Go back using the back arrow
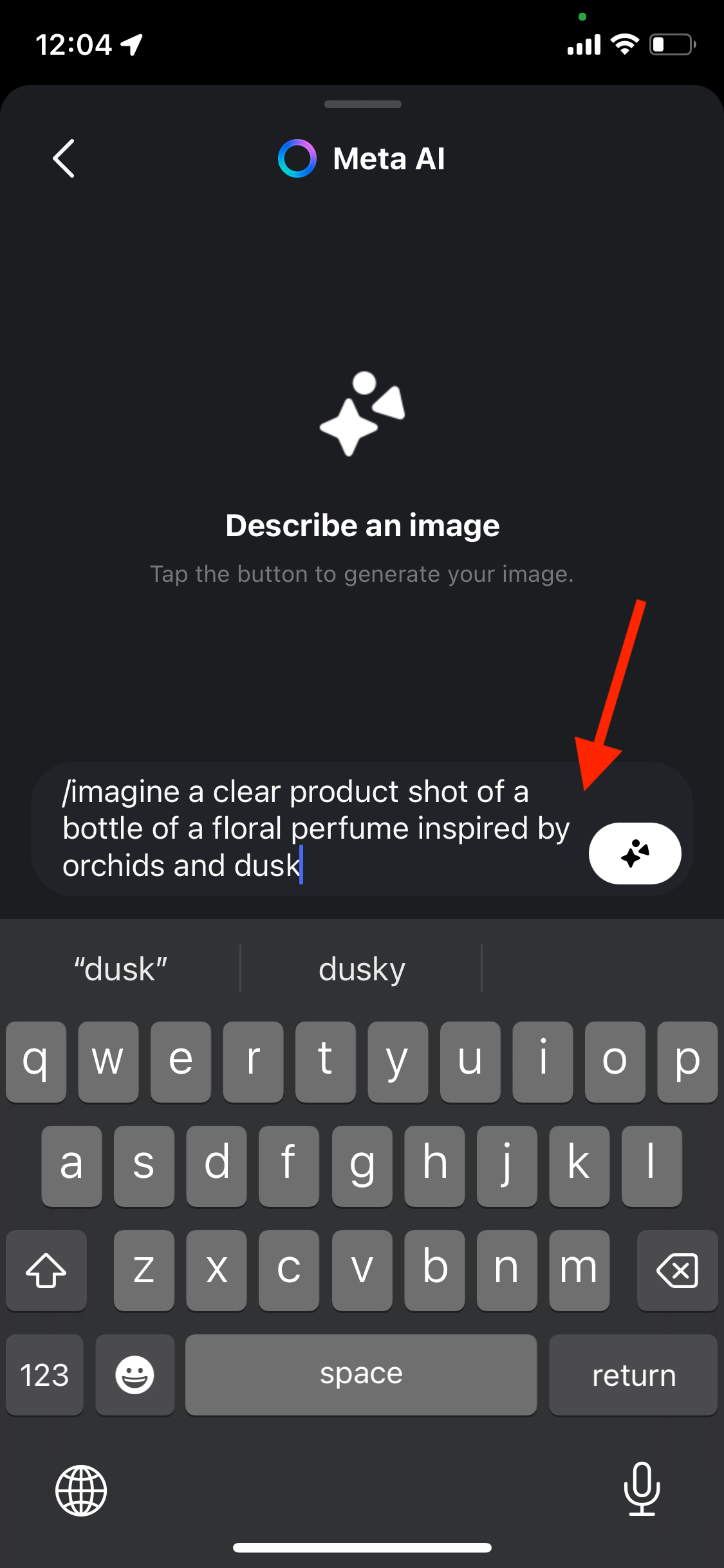Viewport: 724px width, 1568px height. point(63,158)
